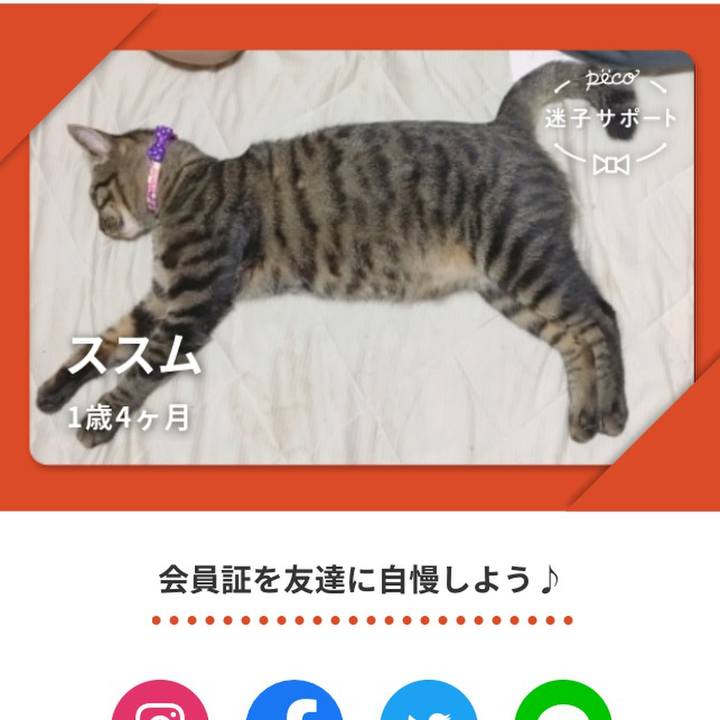
Task: Share membership card on Instagram
Action: pyautogui.click(x=160, y=705)
